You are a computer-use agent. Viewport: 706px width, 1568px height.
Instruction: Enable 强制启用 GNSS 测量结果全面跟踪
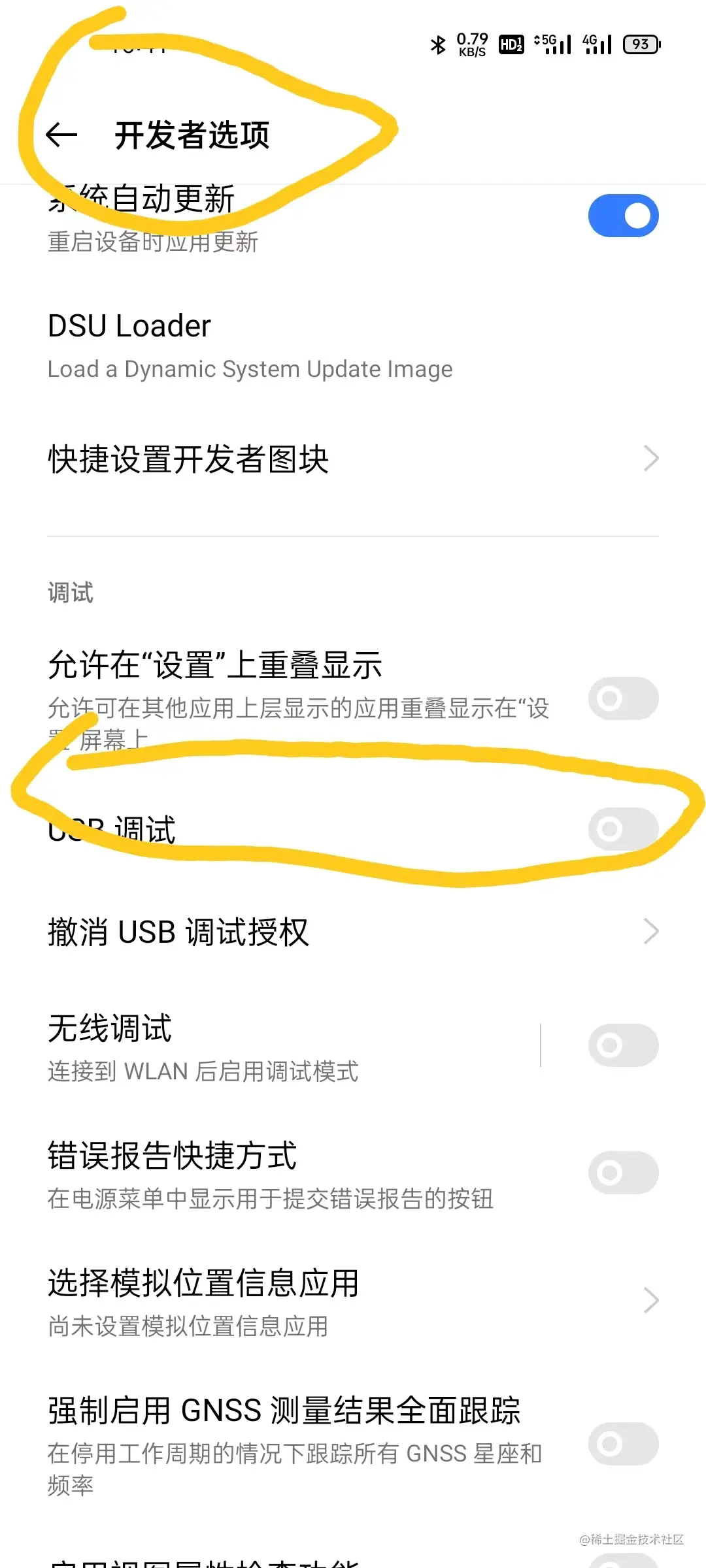click(x=622, y=1444)
